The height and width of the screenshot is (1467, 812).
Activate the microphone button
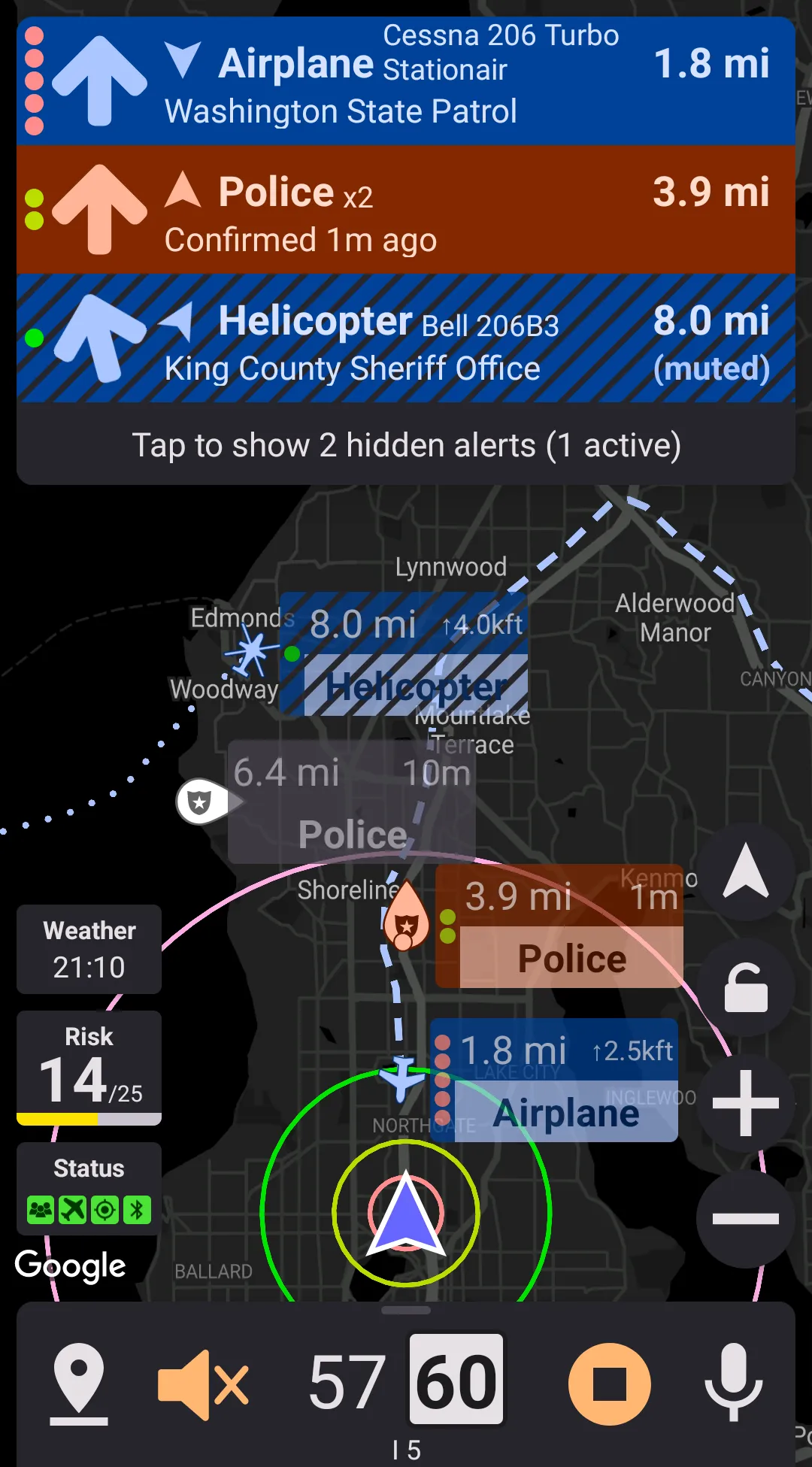point(733,1384)
